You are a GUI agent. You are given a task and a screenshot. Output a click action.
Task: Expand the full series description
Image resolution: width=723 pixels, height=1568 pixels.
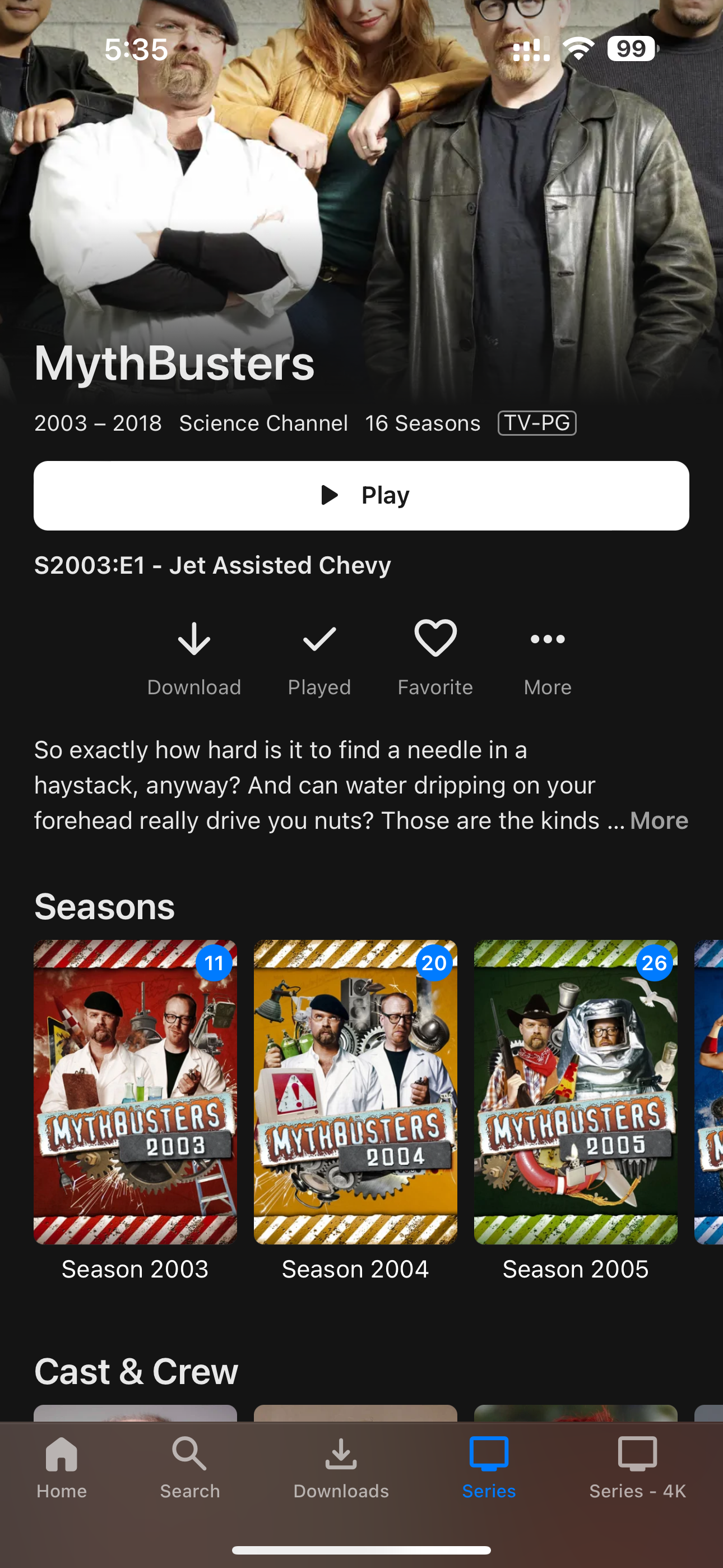pos(659,820)
